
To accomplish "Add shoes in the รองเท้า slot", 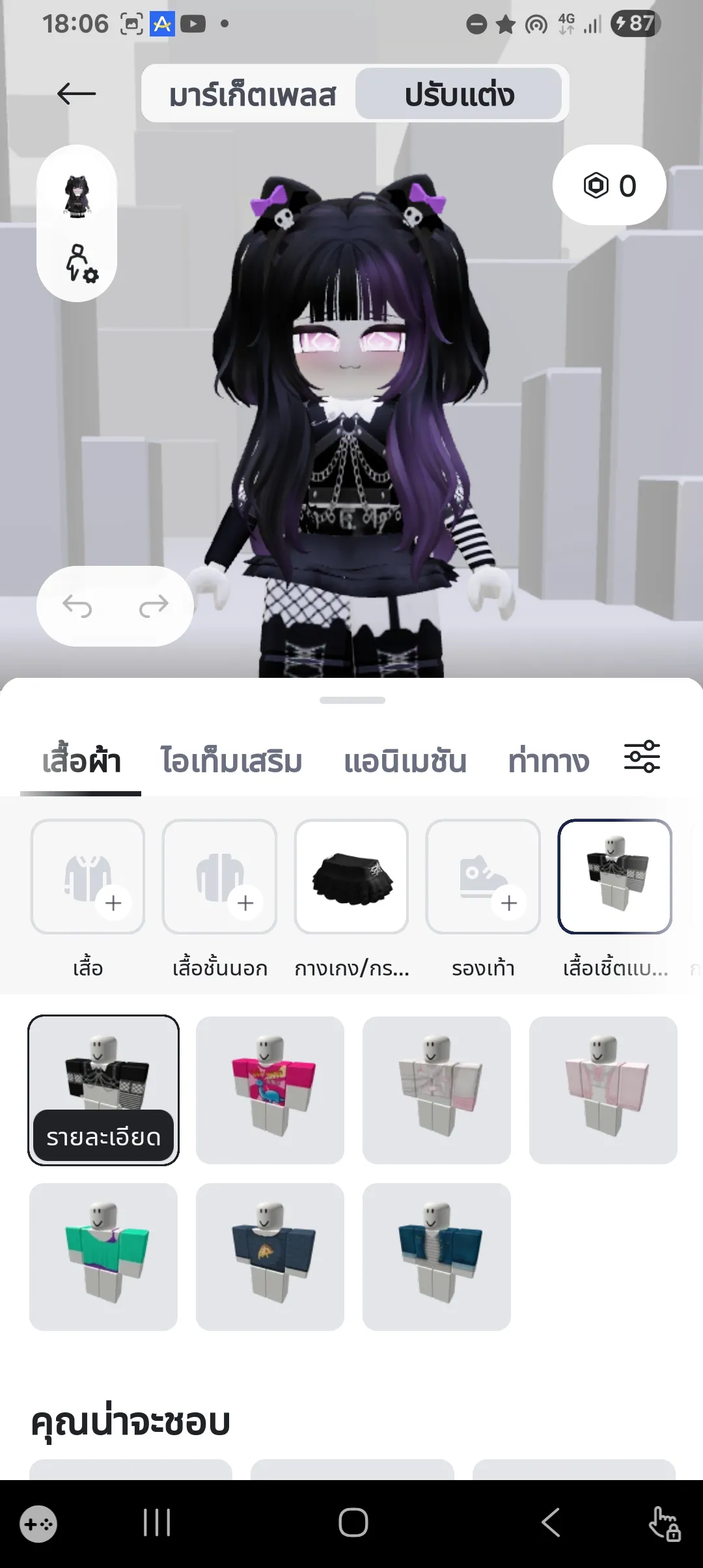I will click(483, 876).
